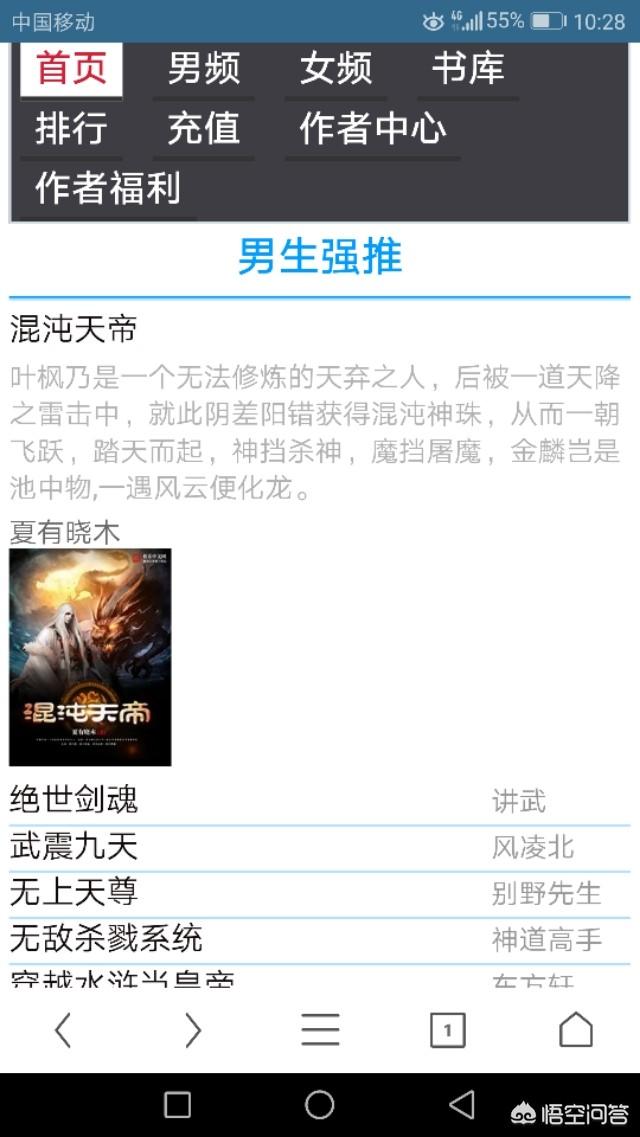Open the 混沌天帝 book title link

tap(73, 329)
